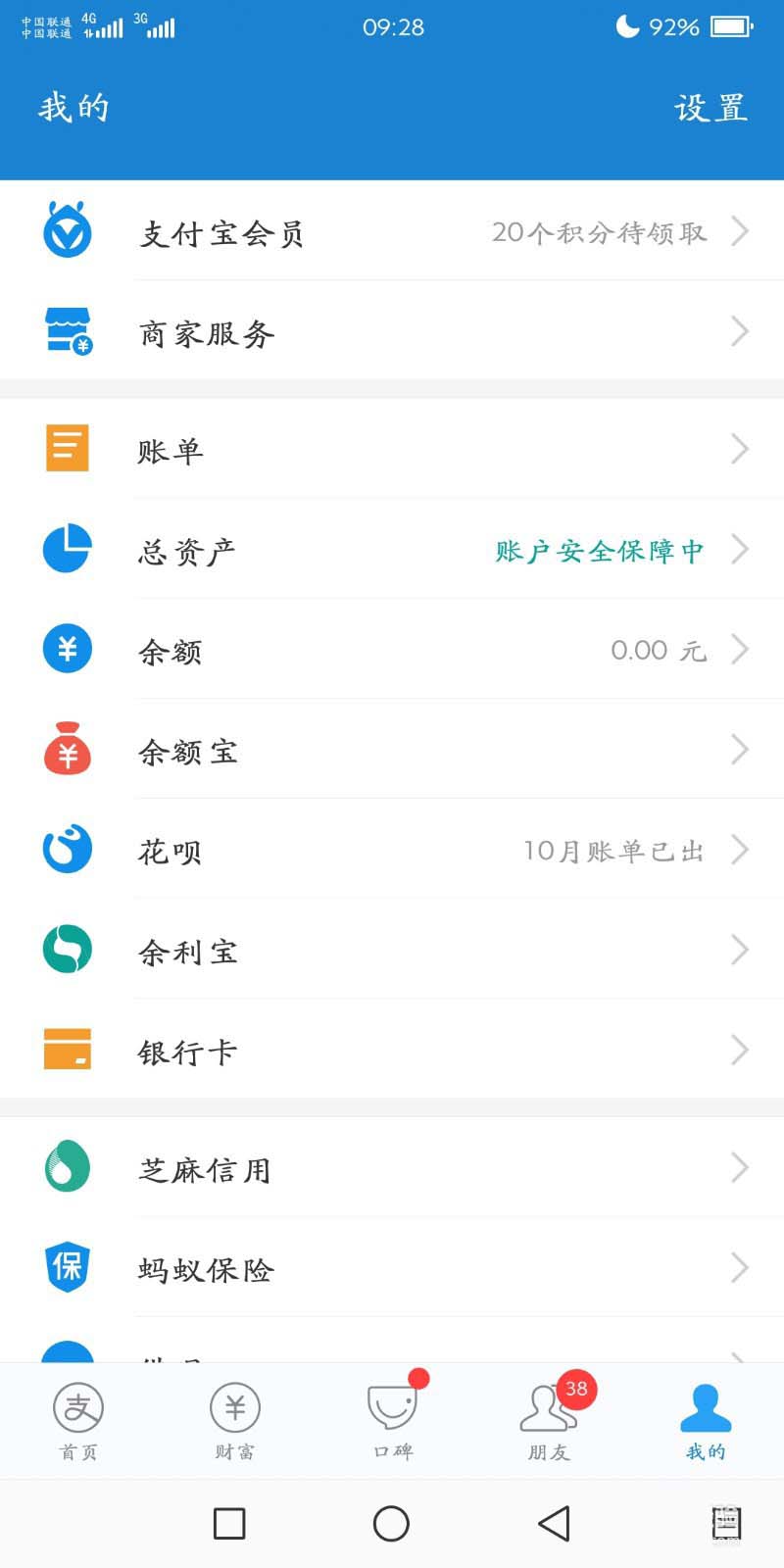Open 余利宝
Viewport: 784px width, 1568px height.
pyautogui.click(x=392, y=951)
